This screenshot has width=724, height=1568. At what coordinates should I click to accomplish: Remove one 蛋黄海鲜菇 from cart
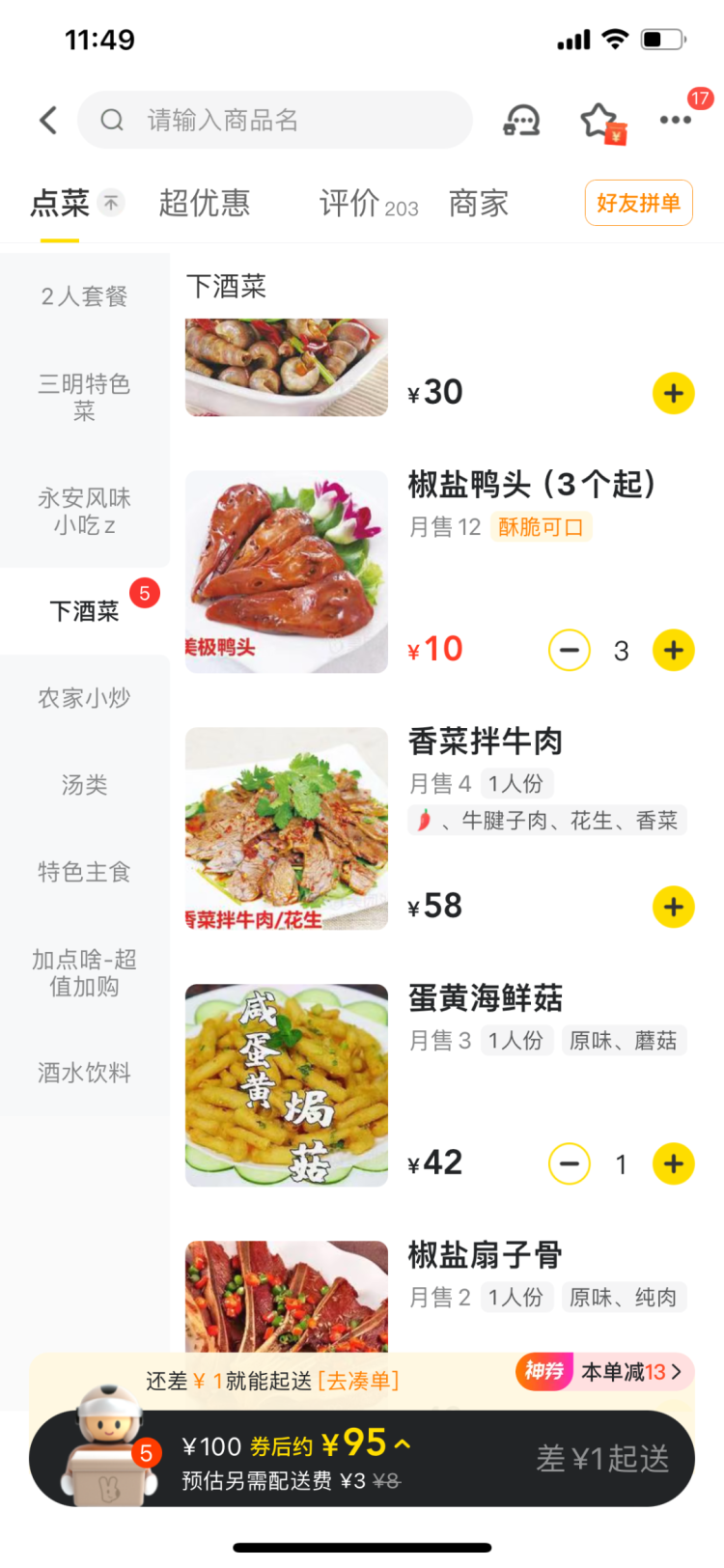570,1163
